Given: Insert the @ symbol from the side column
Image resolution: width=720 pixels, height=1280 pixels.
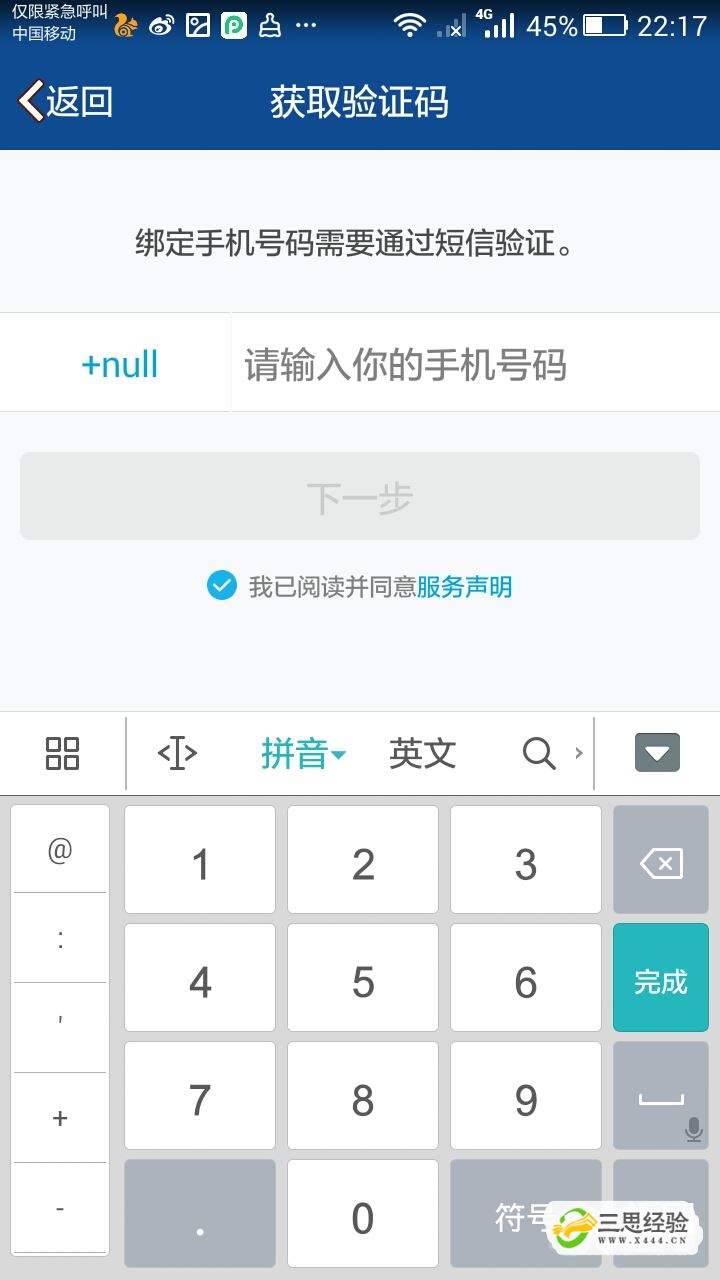Looking at the screenshot, I should point(60,850).
